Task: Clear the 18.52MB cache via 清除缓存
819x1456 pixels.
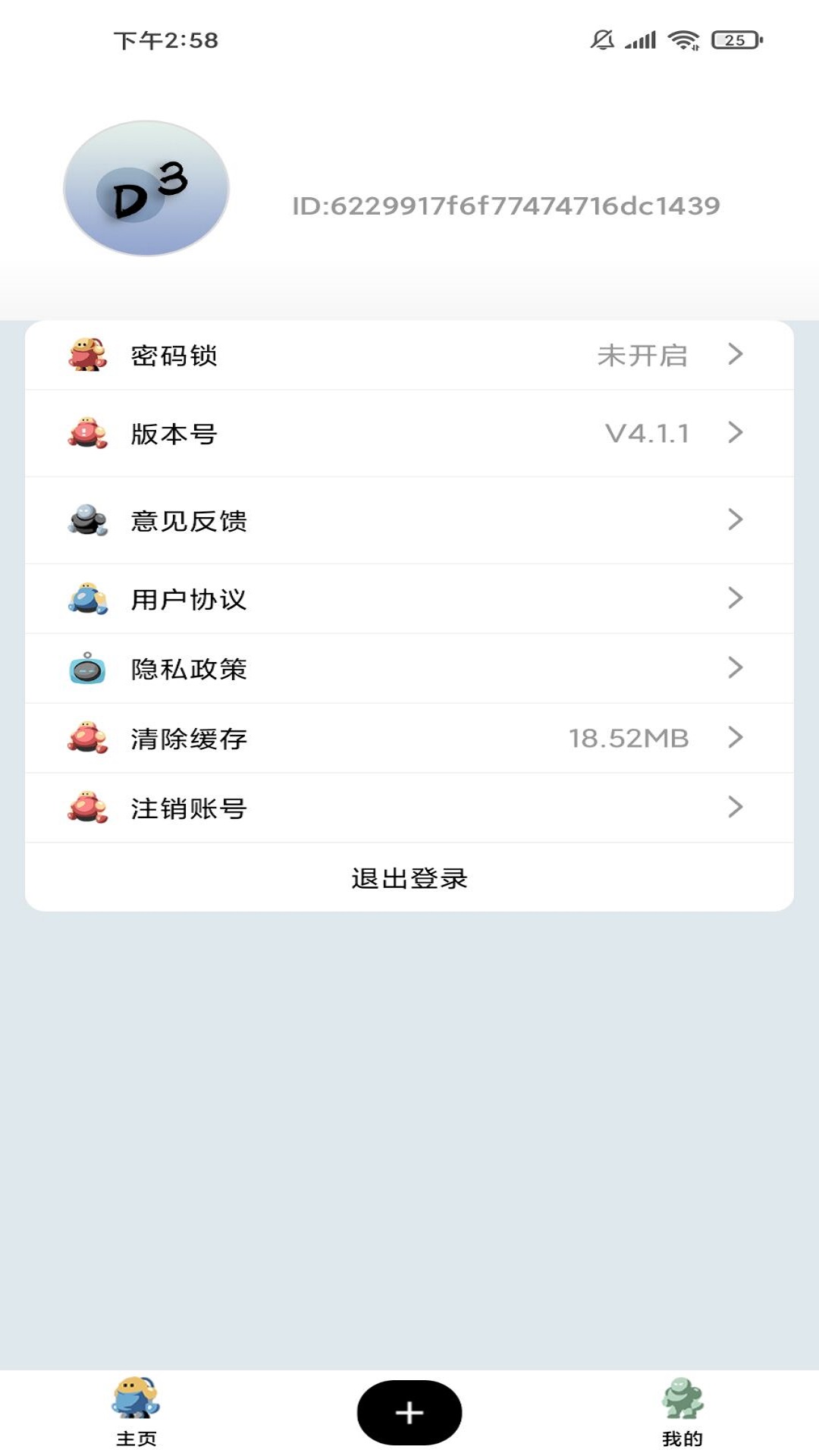Action: click(409, 739)
